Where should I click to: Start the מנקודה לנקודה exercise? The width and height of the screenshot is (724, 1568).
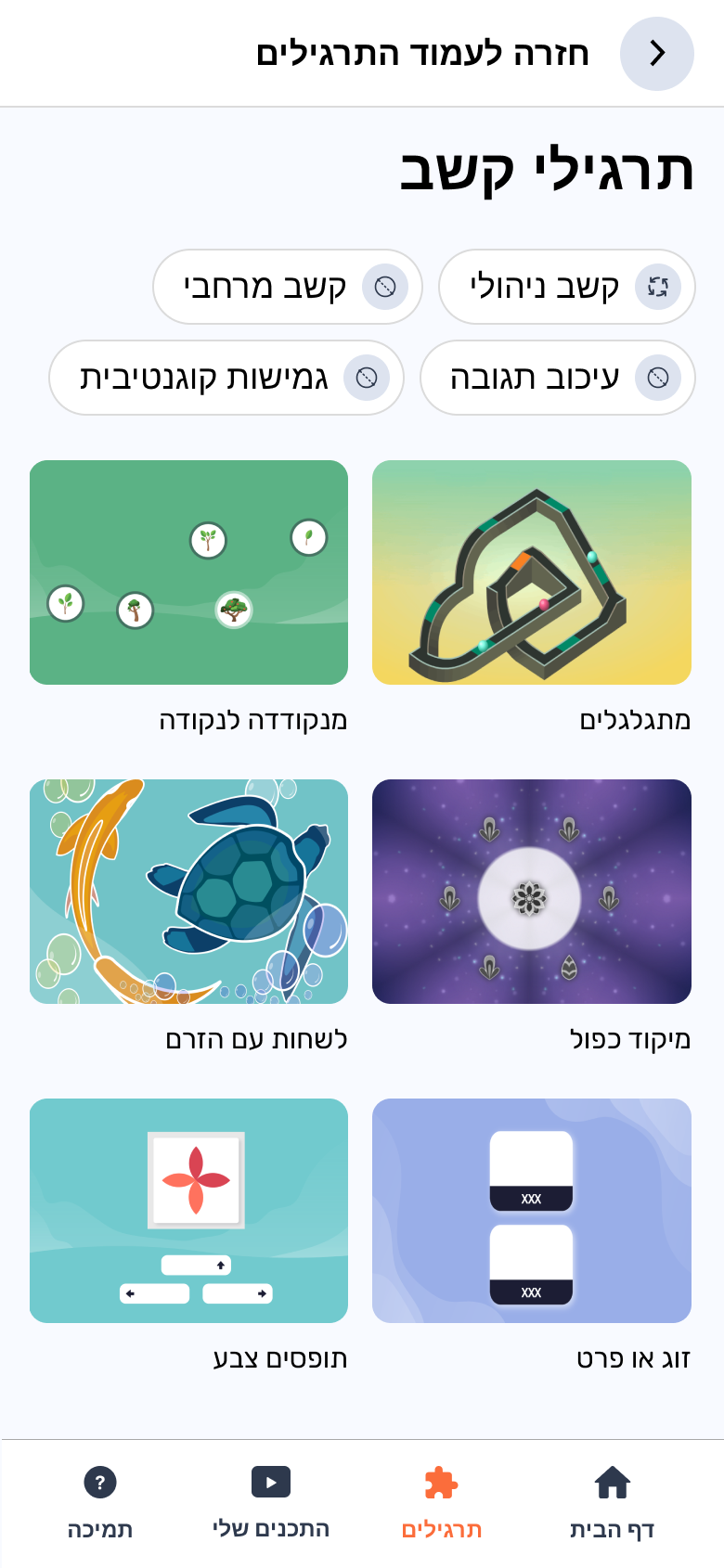click(x=188, y=572)
